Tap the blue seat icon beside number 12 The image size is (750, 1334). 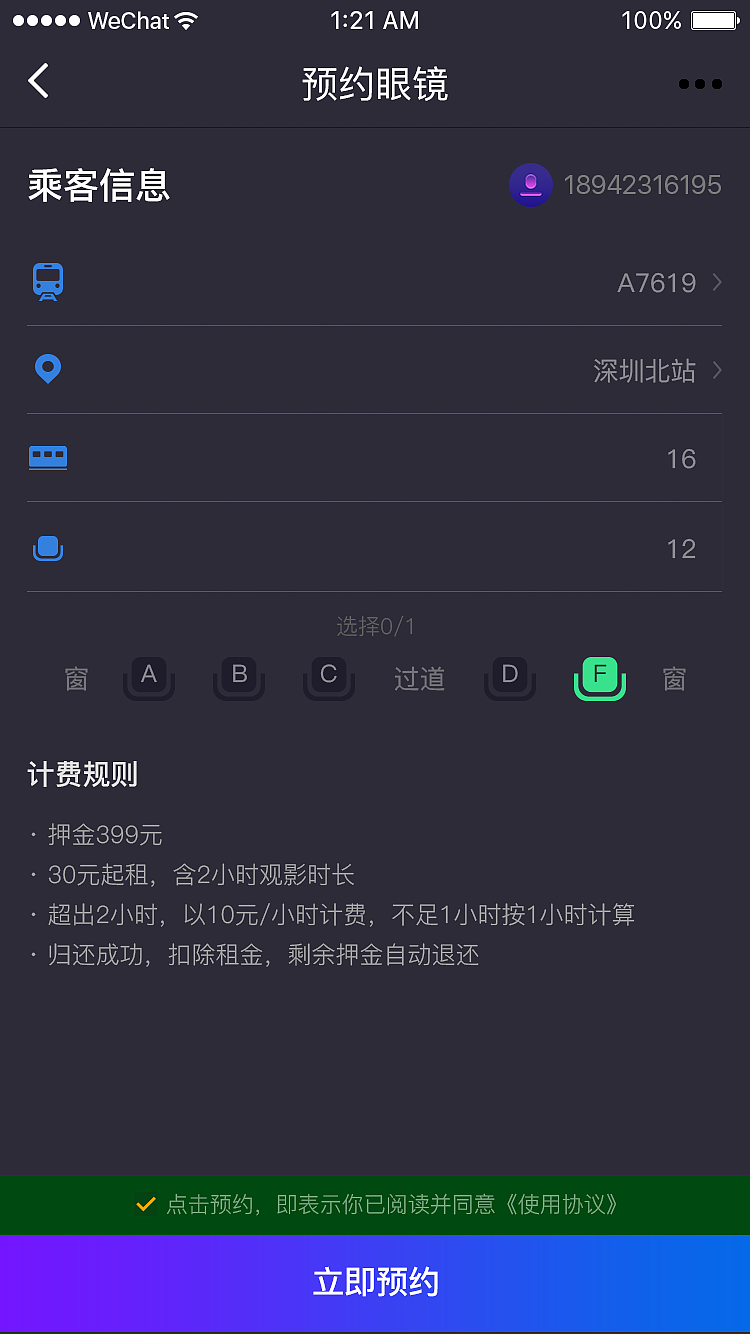[x=48, y=548]
